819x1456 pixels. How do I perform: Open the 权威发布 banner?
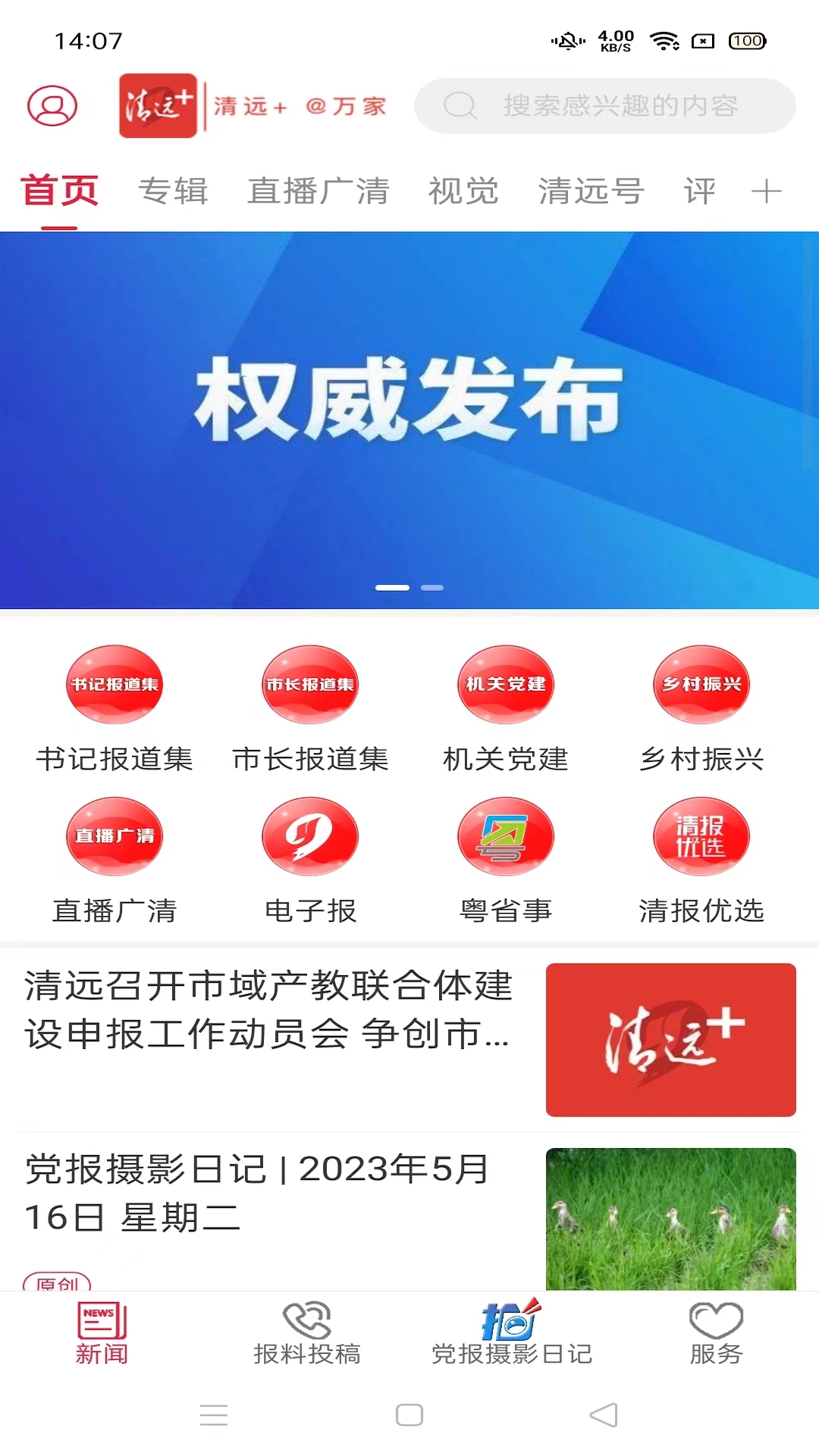click(409, 420)
